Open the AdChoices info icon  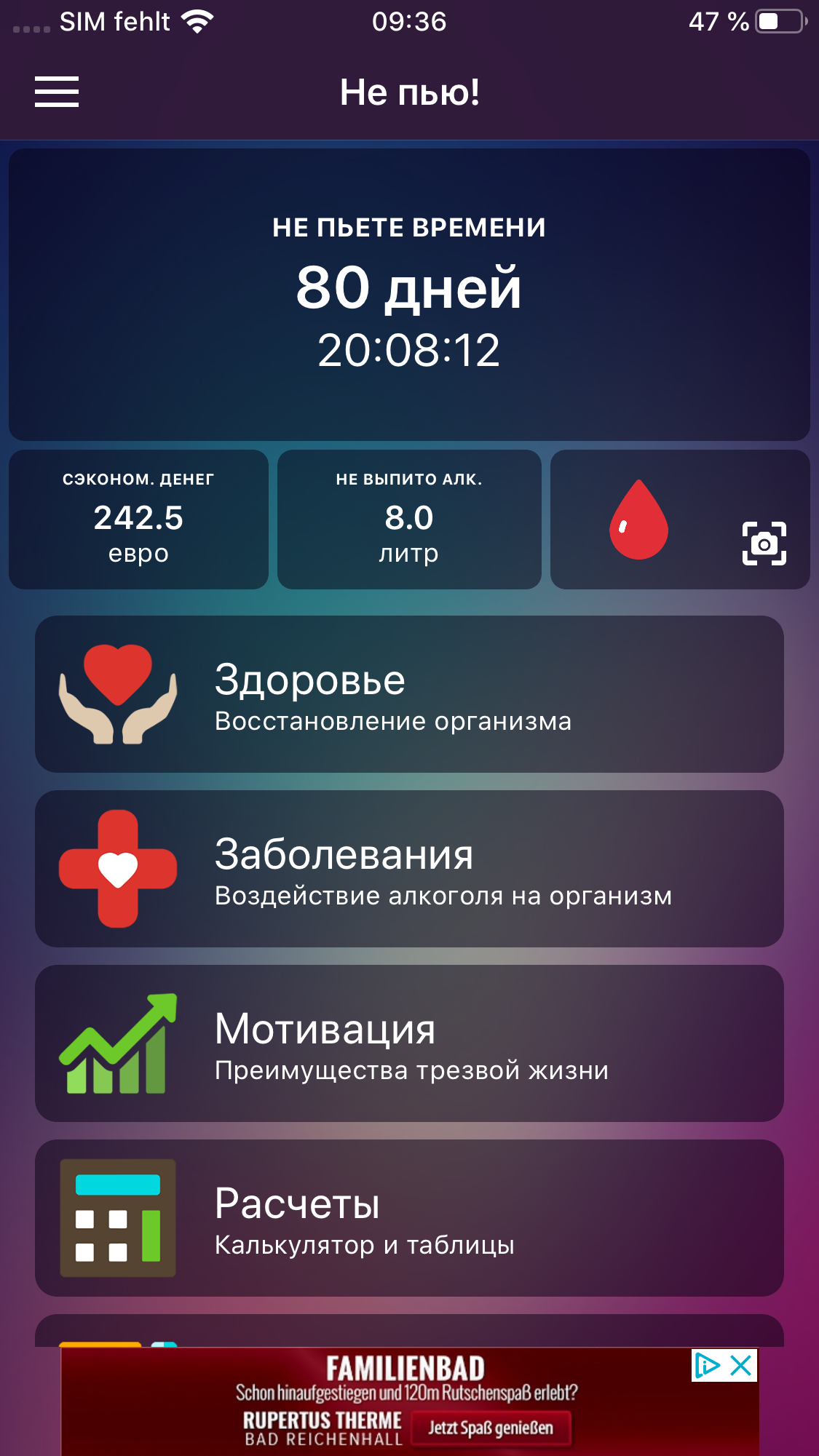[x=706, y=1365]
